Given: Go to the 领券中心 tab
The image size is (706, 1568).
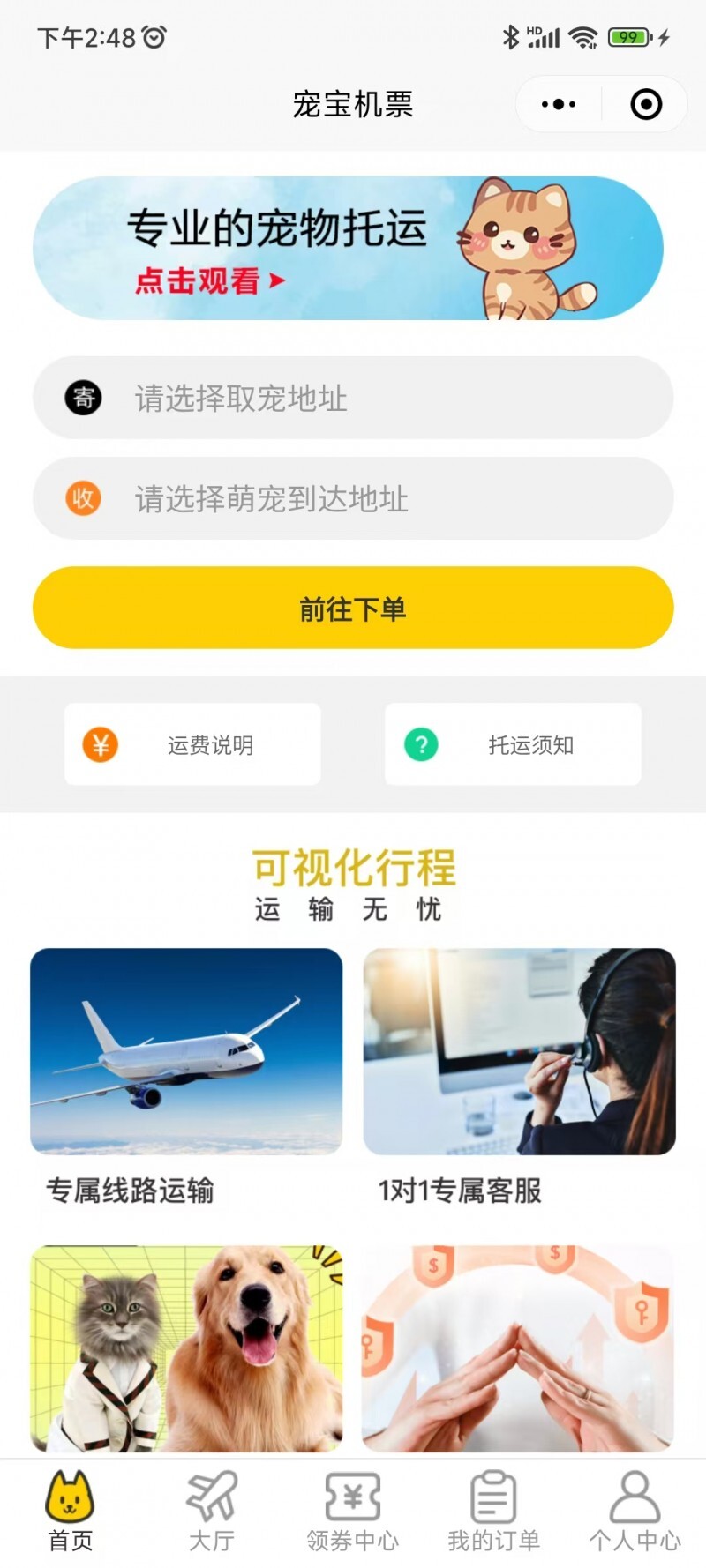Looking at the screenshot, I should 353,1512.
